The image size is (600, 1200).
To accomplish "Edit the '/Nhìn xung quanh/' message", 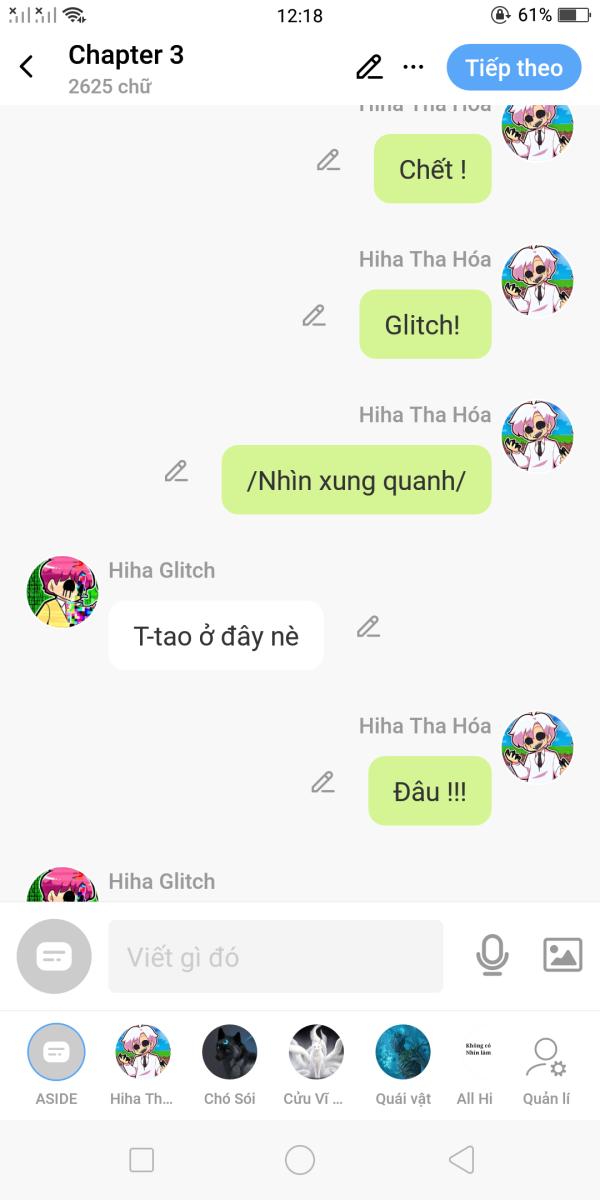I will [x=176, y=471].
